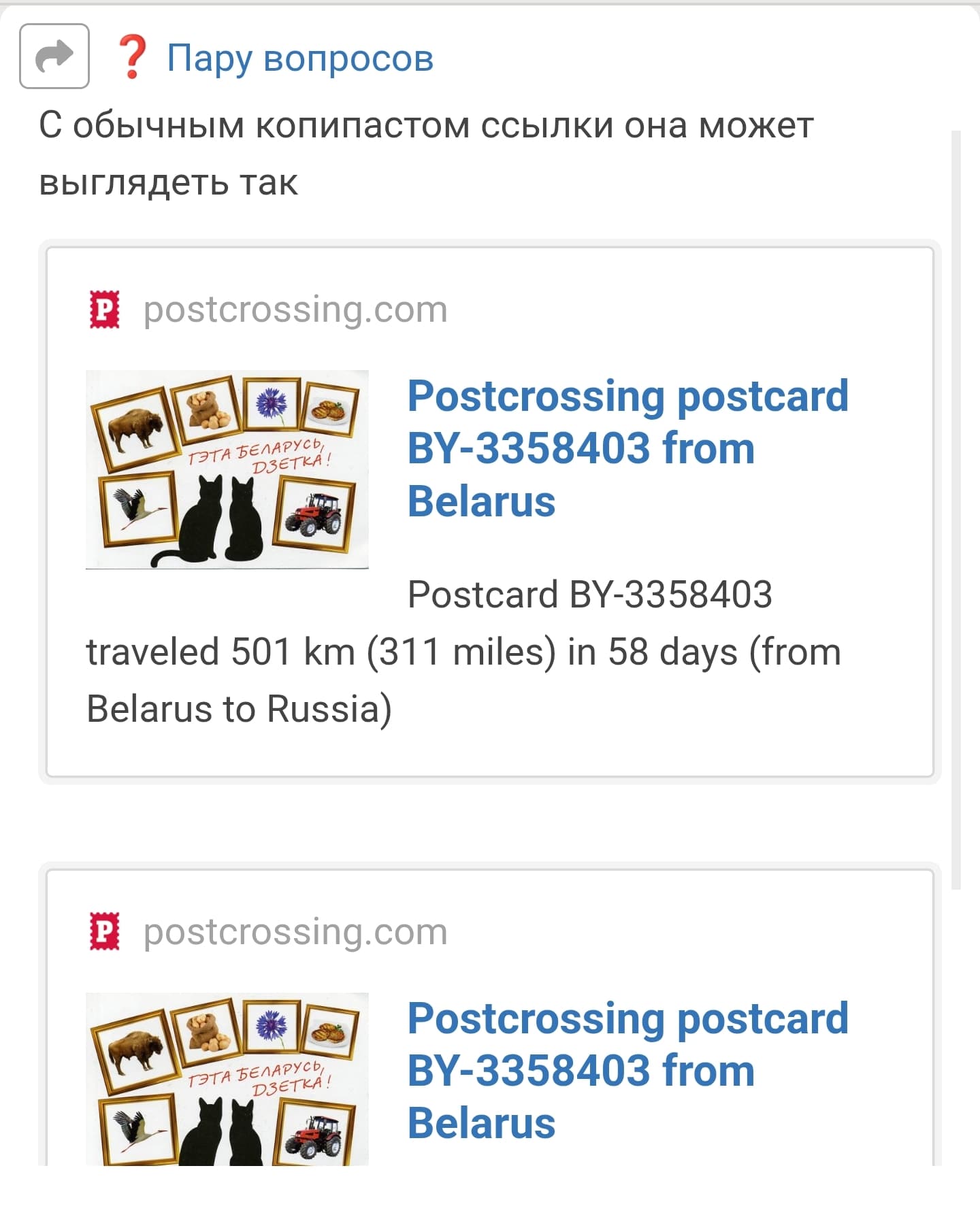Open first postcrossing.com source link
Viewport: 980px width, 1232px height.
pyautogui.click(x=295, y=310)
